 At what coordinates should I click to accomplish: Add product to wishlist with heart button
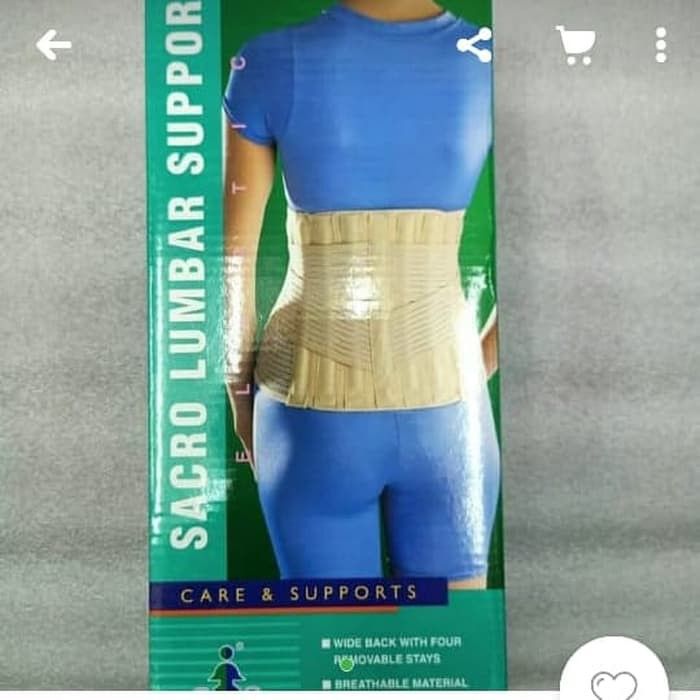pos(613,682)
